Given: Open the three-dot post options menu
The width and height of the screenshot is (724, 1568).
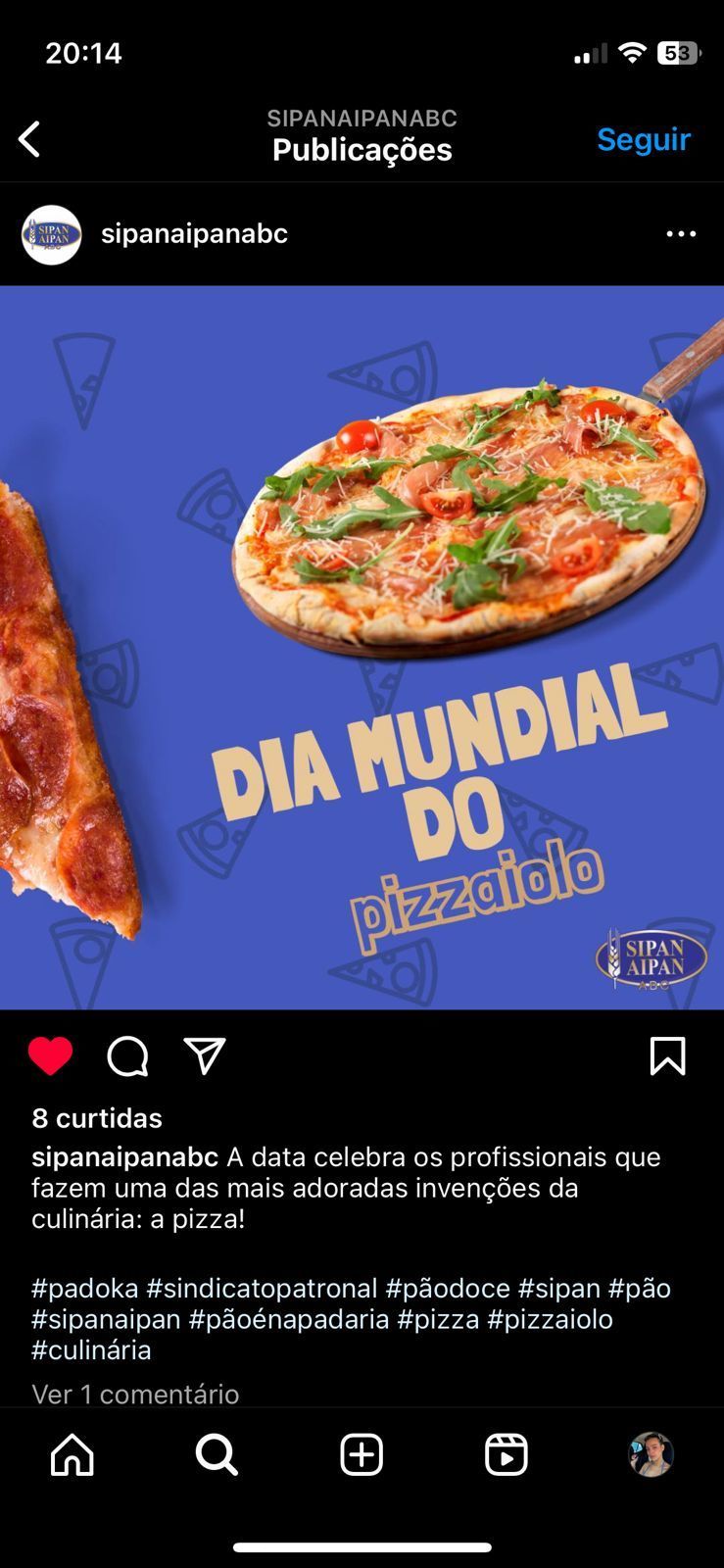Looking at the screenshot, I should tap(681, 234).
